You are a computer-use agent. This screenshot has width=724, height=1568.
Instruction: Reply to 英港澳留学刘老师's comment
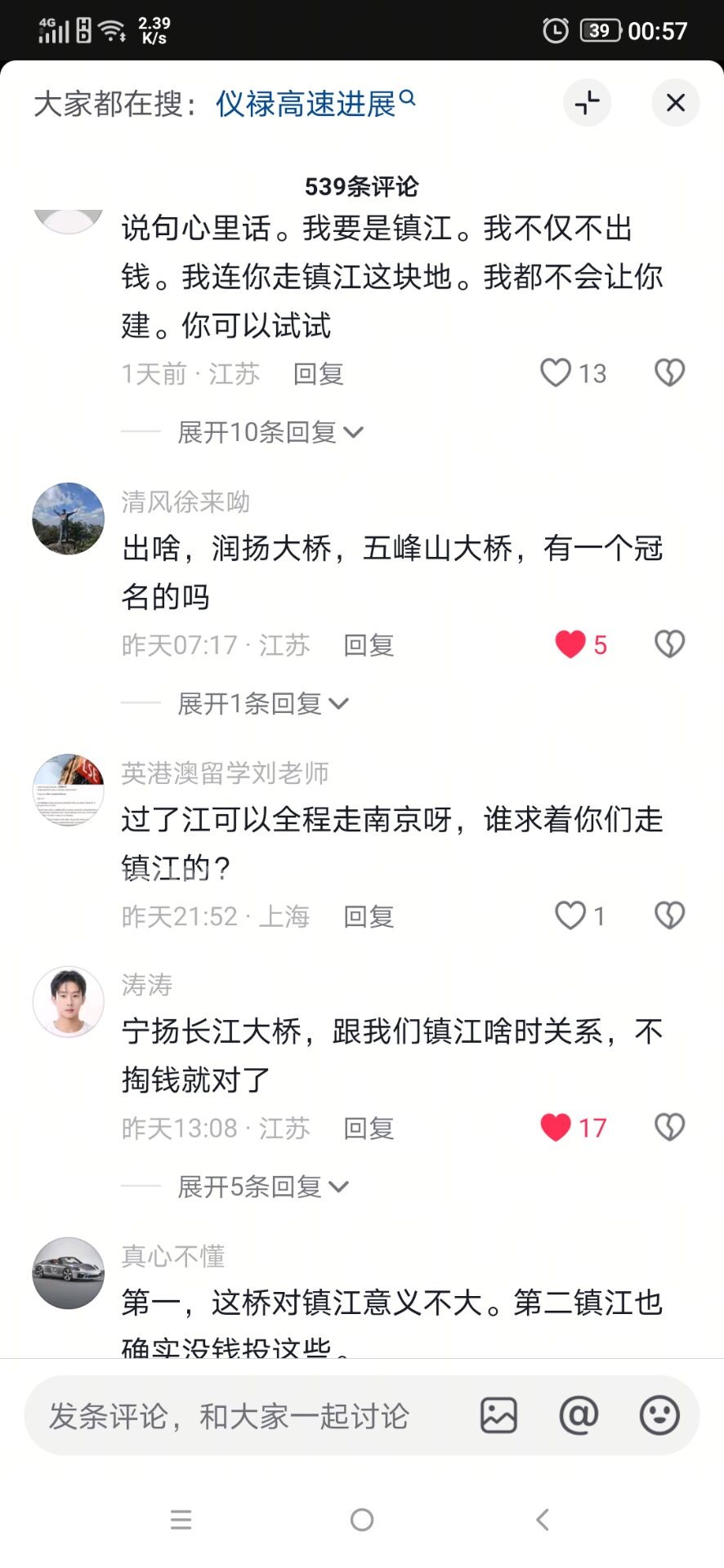pos(369,916)
